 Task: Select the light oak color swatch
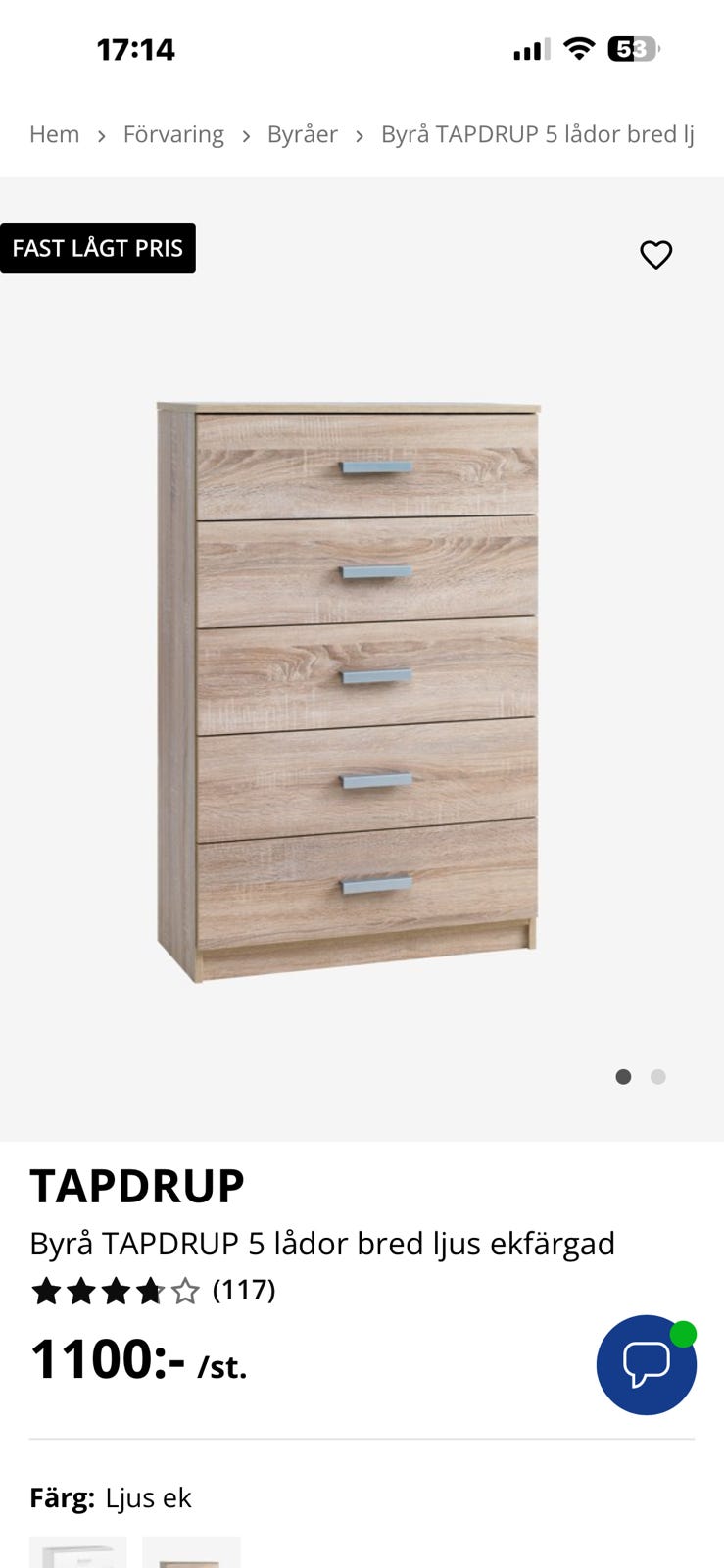191,1552
